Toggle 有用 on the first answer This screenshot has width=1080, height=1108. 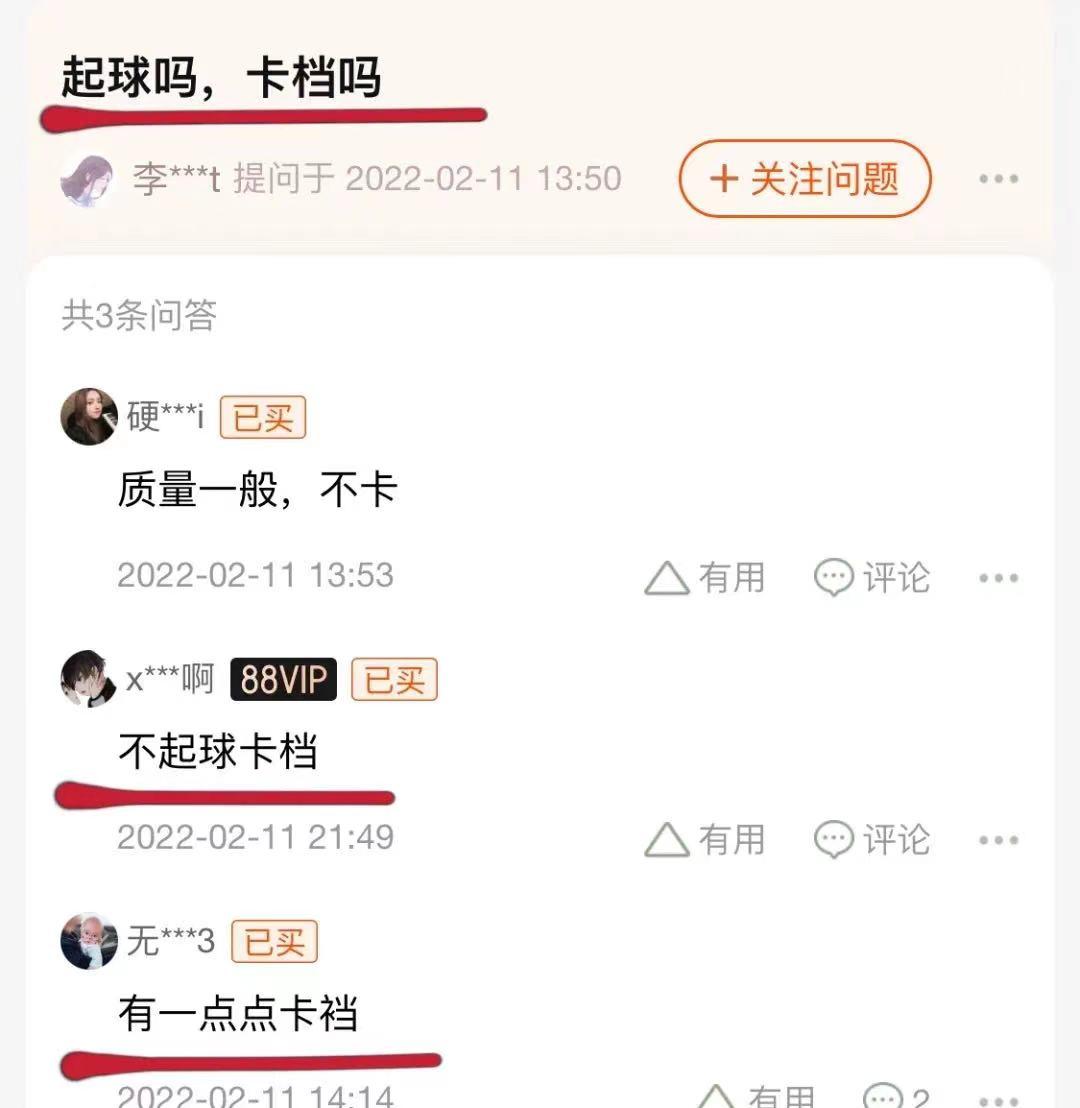click(x=704, y=577)
